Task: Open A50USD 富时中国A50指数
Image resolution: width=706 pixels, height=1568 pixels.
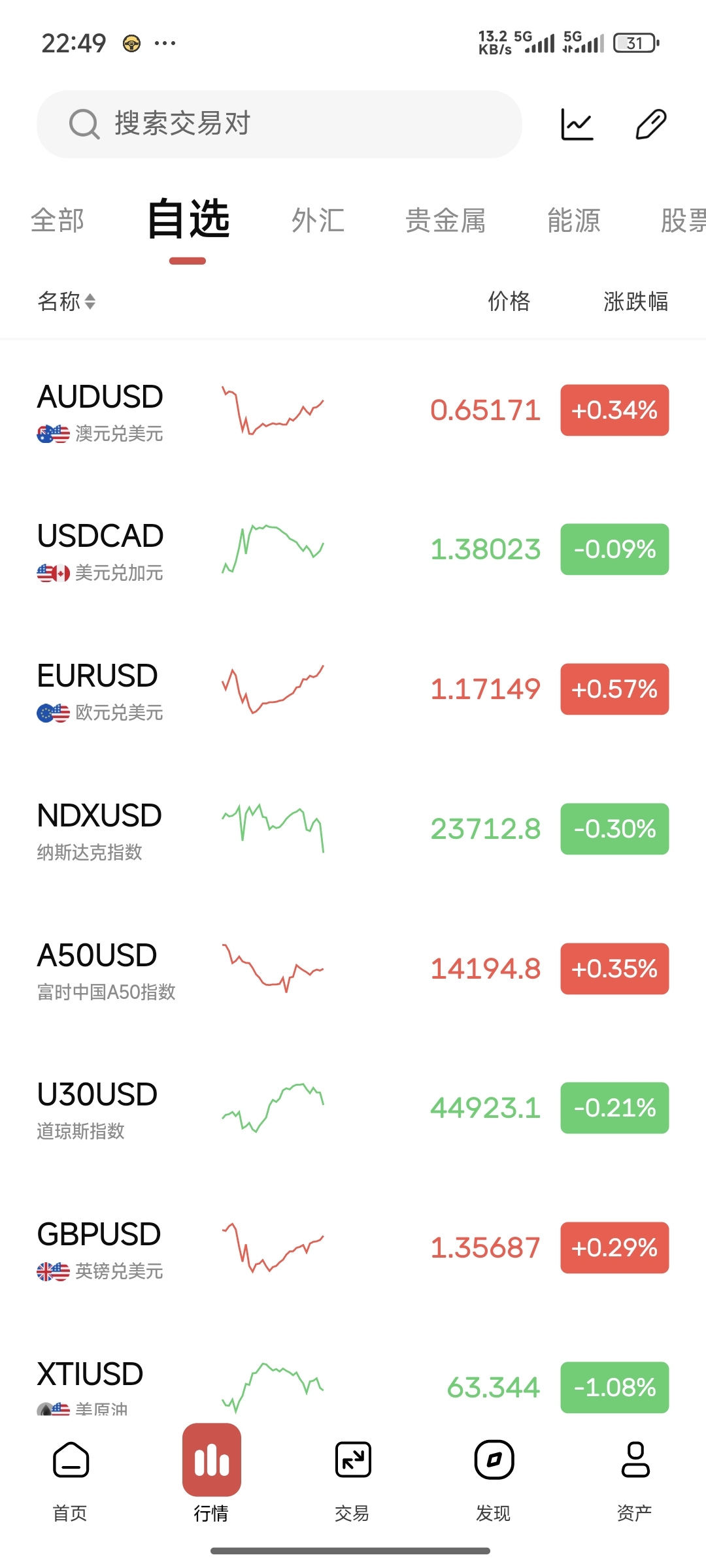Action: click(x=353, y=969)
